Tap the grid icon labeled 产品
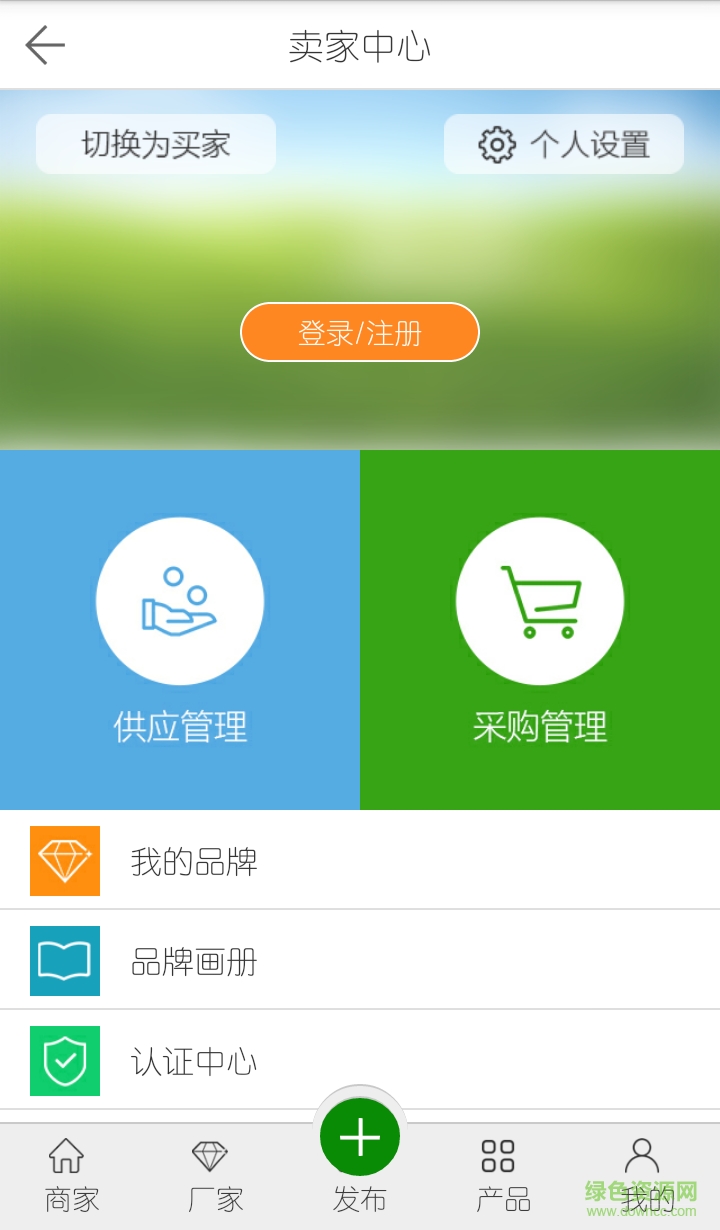 (498, 1156)
